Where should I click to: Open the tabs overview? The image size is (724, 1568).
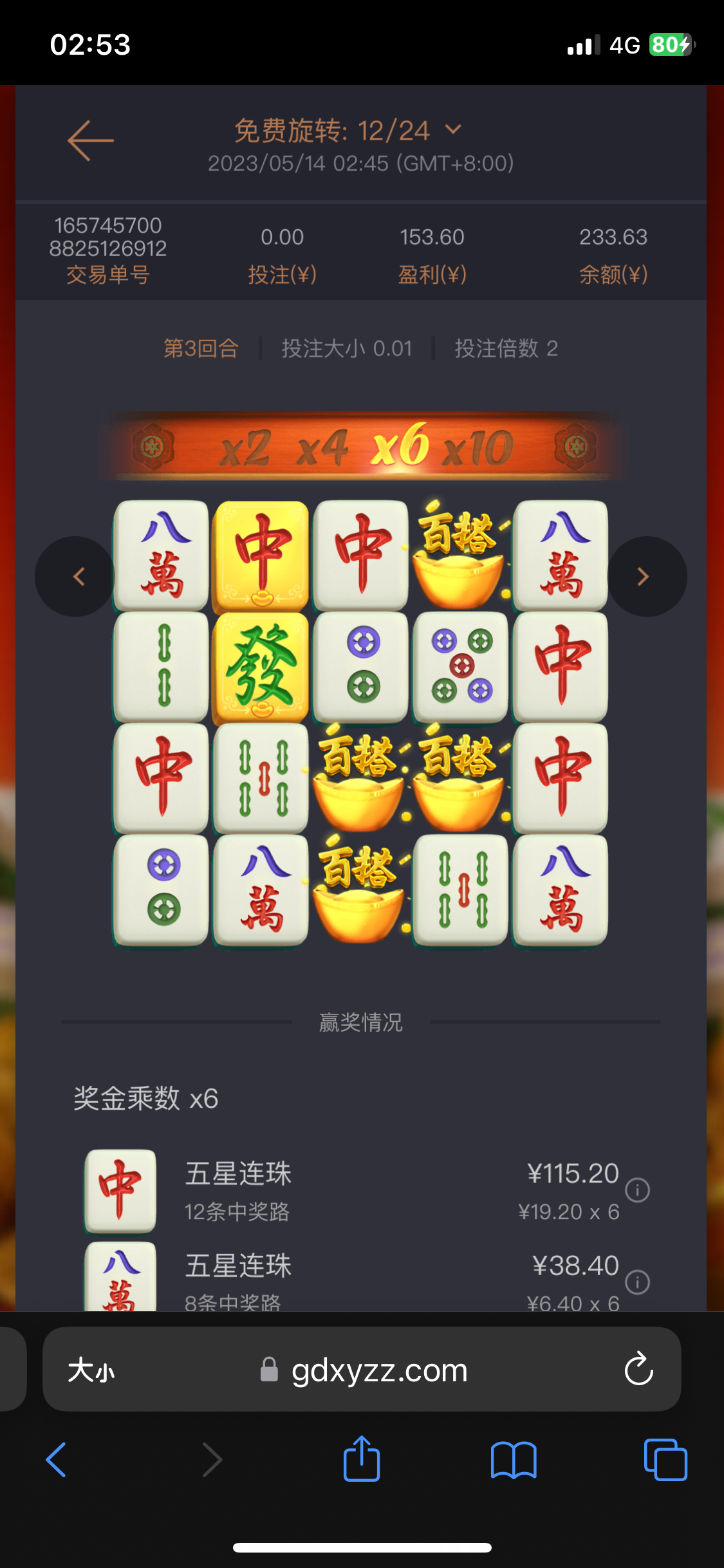(665, 1459)
